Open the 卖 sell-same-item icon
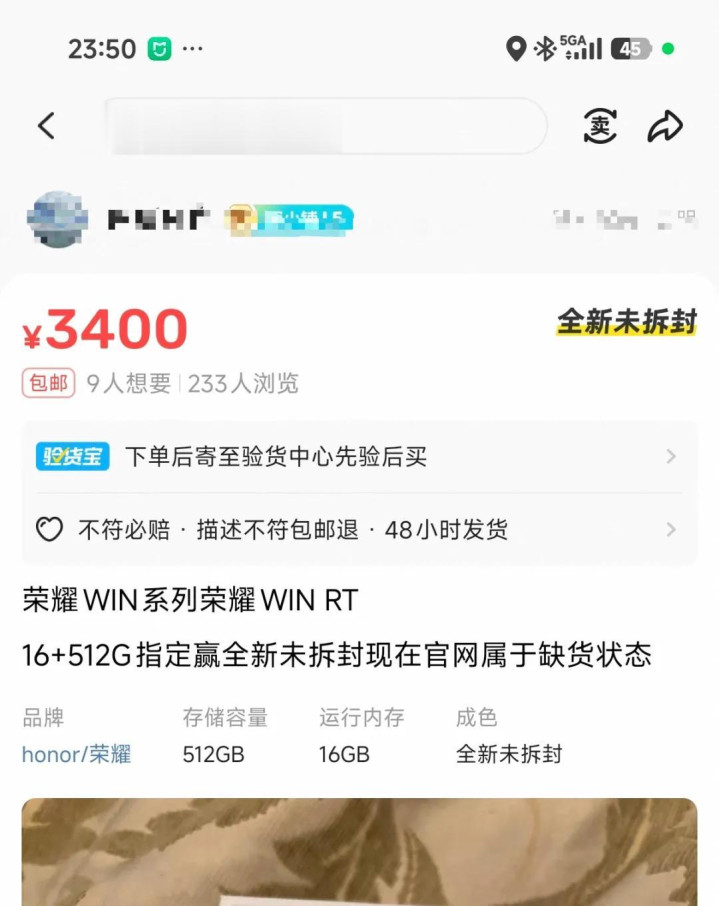This screenshot has height=906, width=719. tap(600, 126)
